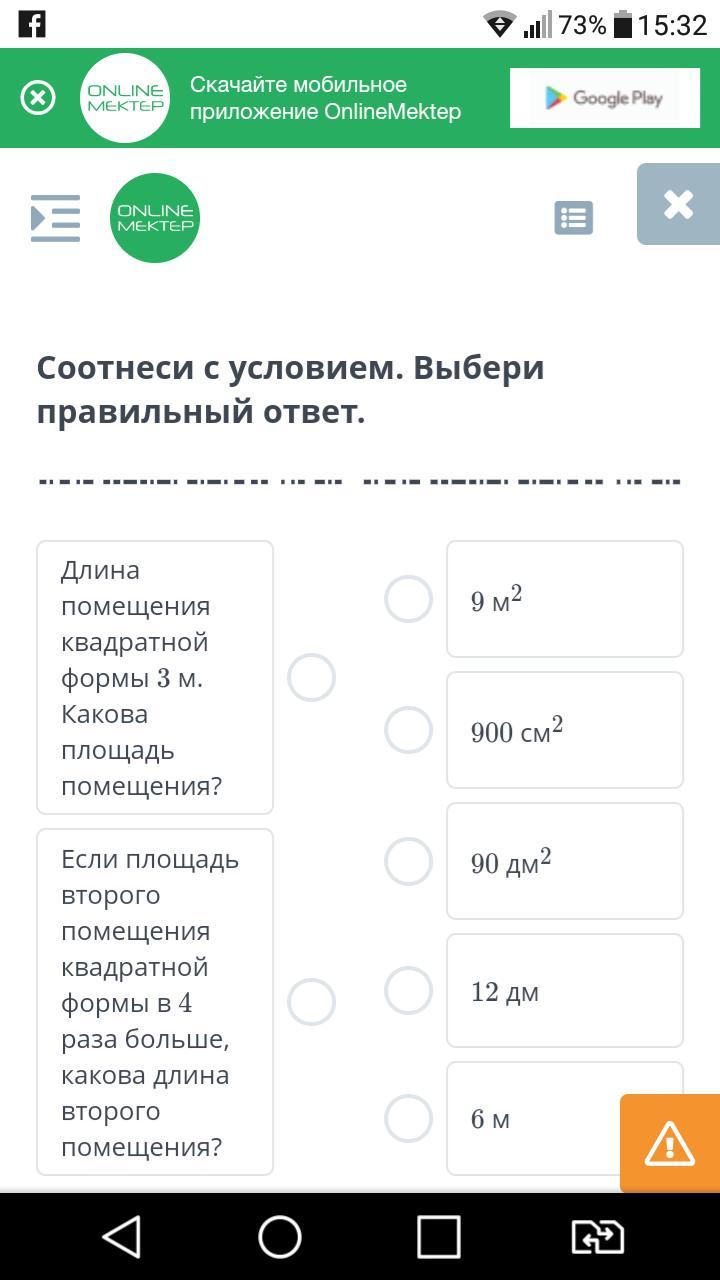Viewport: 720px width, 1280px height.
Task: Open the recent apps overview
Action: pos(439,1237)
